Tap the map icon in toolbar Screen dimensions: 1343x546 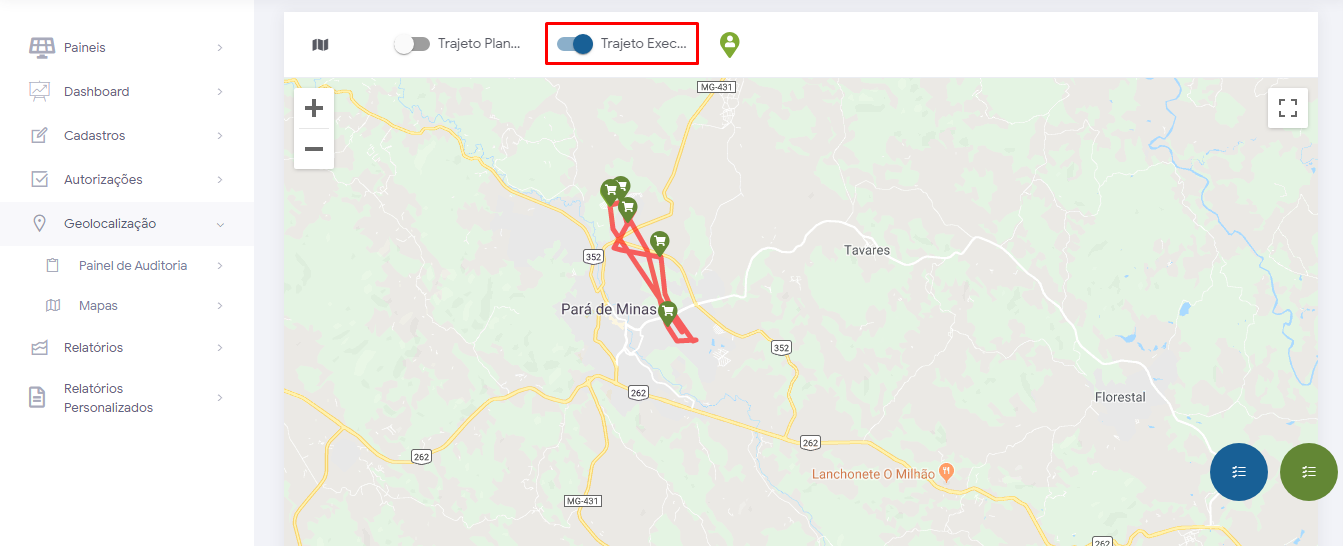coord(320,44)
